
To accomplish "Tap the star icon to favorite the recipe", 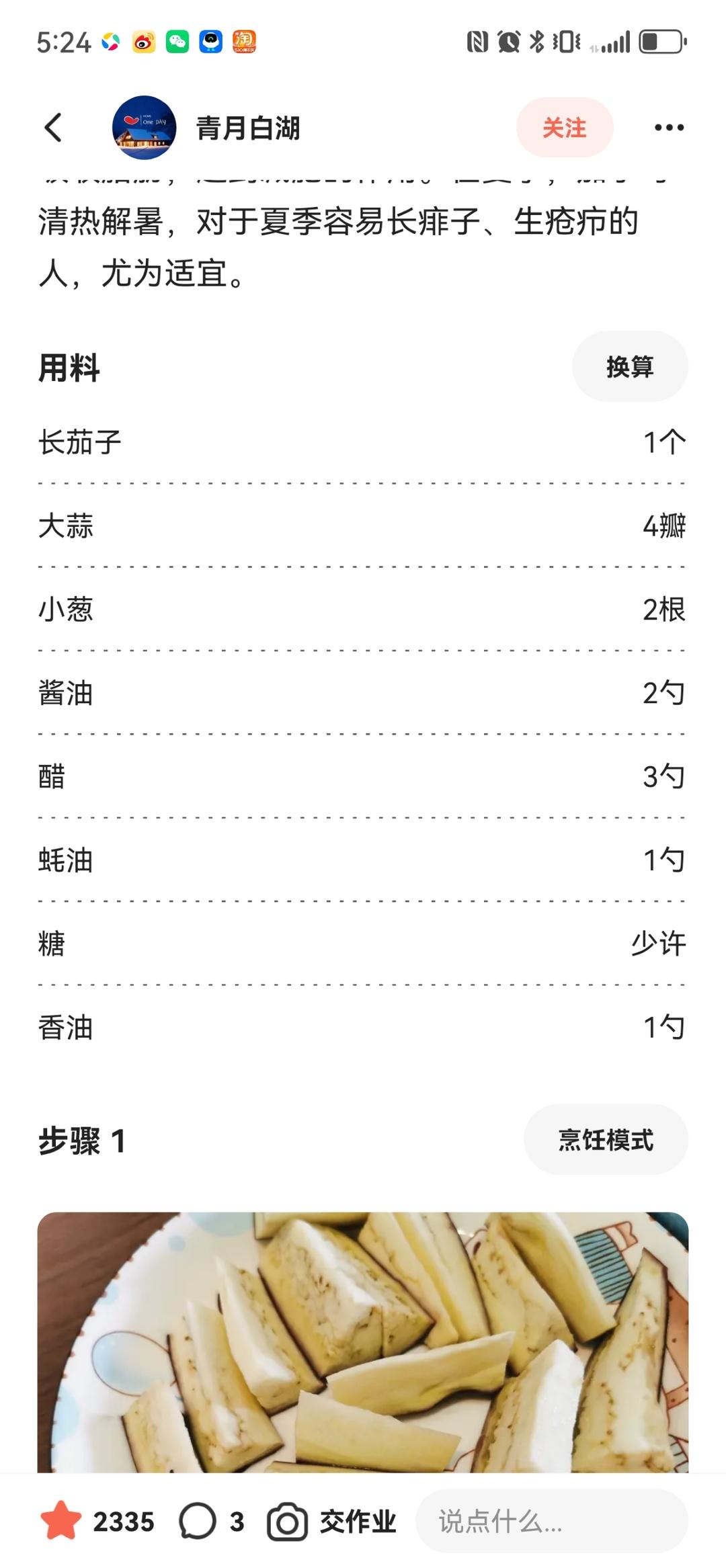I will 61,1522.
